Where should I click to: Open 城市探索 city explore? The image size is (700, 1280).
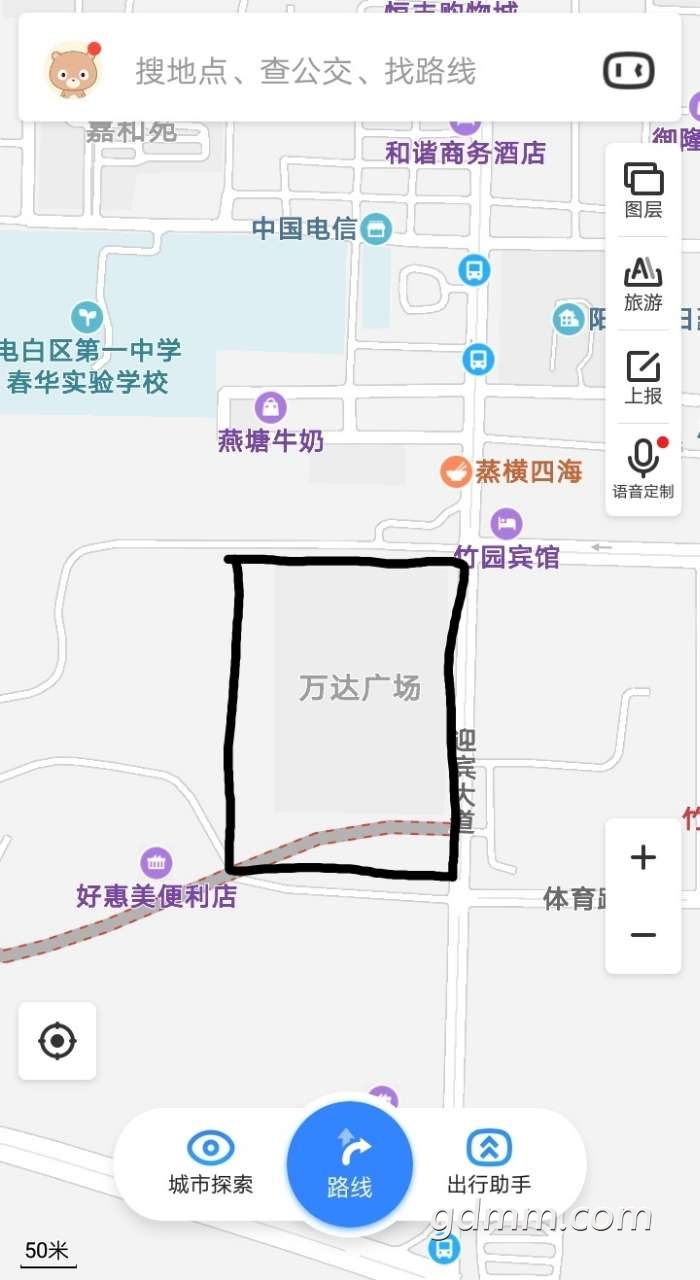[x=211, y=1162]
